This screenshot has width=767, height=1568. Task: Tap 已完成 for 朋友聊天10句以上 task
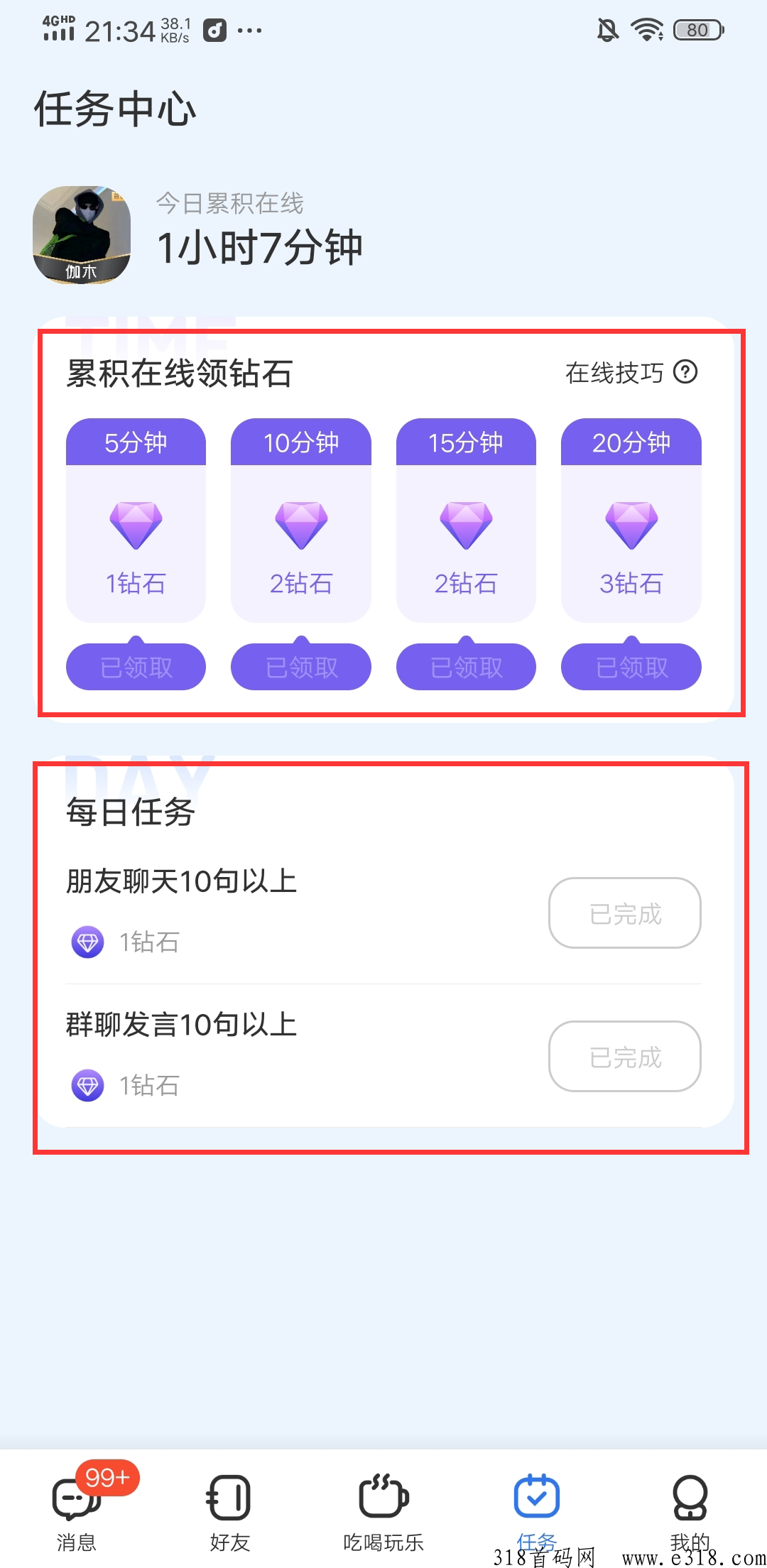click(x=625, y=913)
